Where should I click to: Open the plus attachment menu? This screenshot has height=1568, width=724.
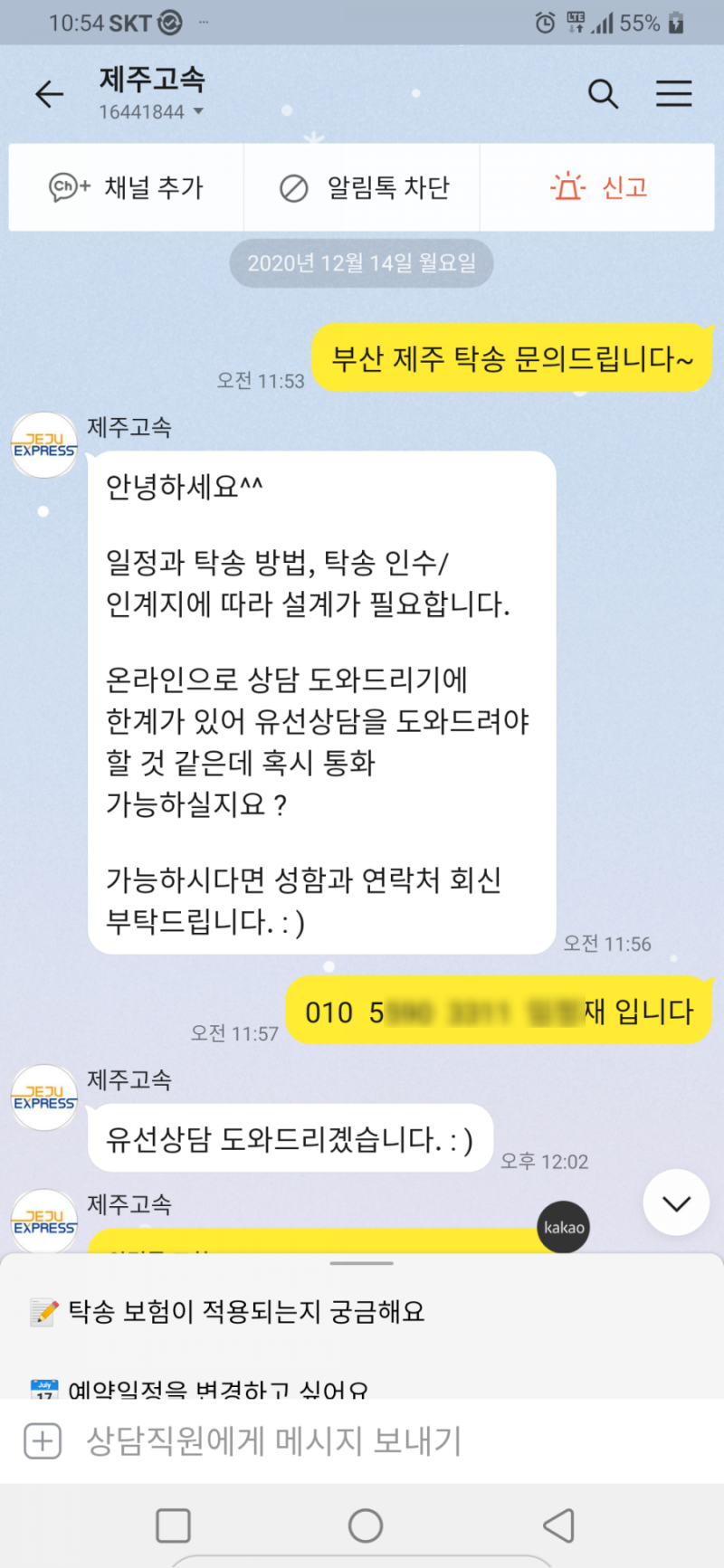click(x=43, y=1440)
